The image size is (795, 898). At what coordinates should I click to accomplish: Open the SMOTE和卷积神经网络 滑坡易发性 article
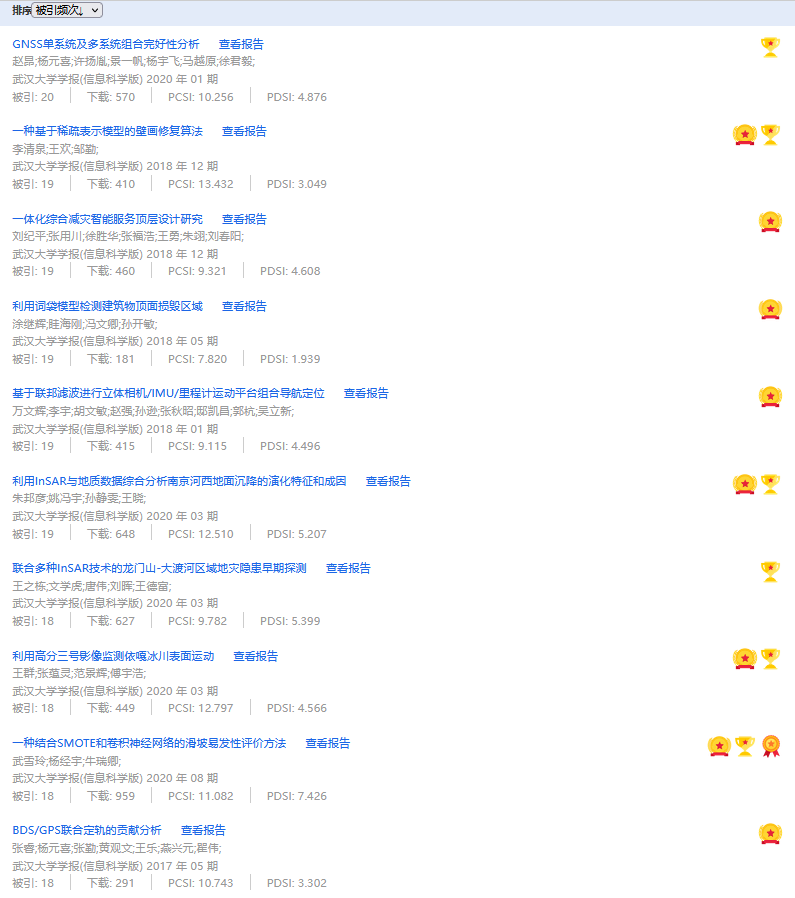point(149,743)
